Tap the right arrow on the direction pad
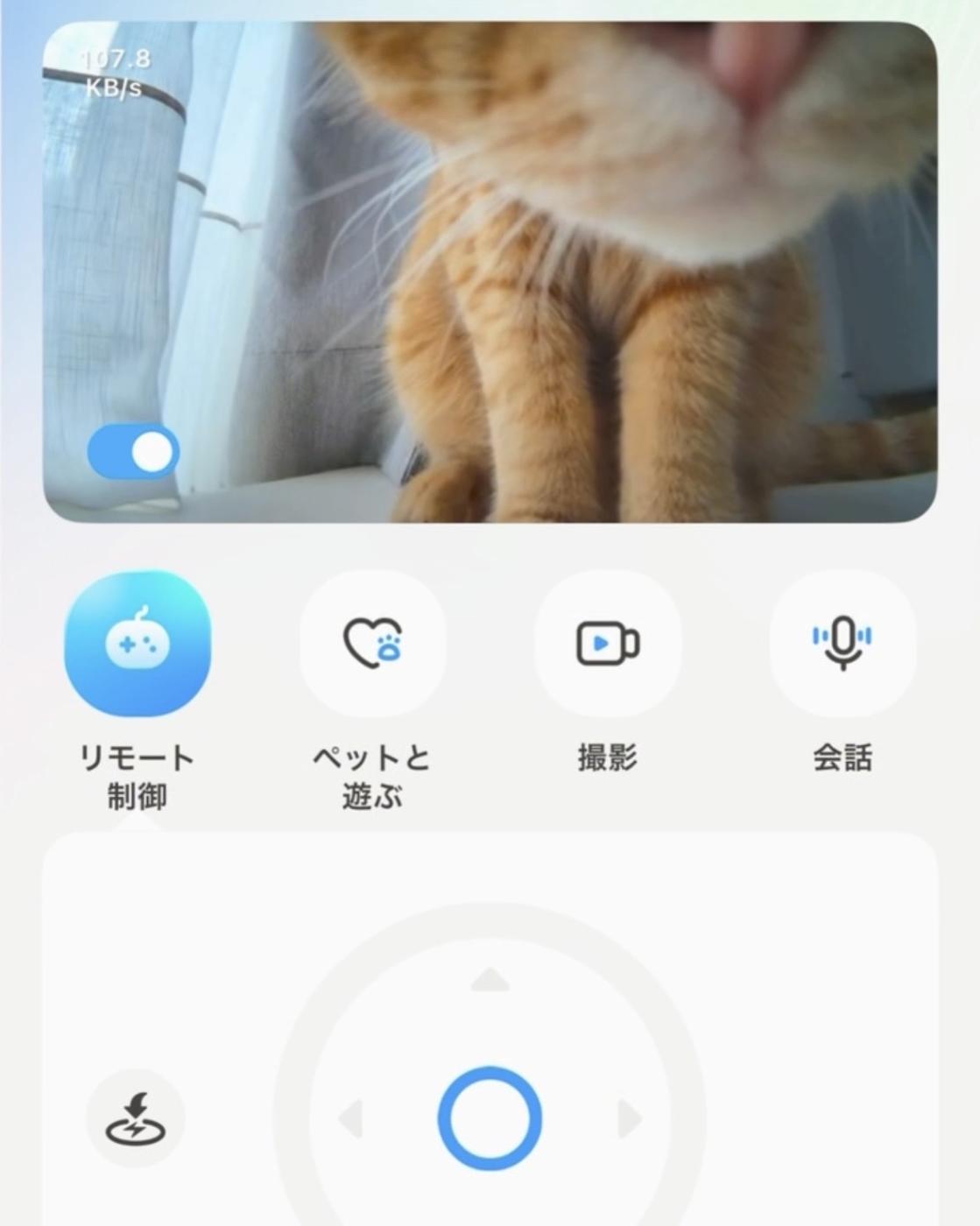Viewport: 980px width, 1226px height. tap(629, 1119)
